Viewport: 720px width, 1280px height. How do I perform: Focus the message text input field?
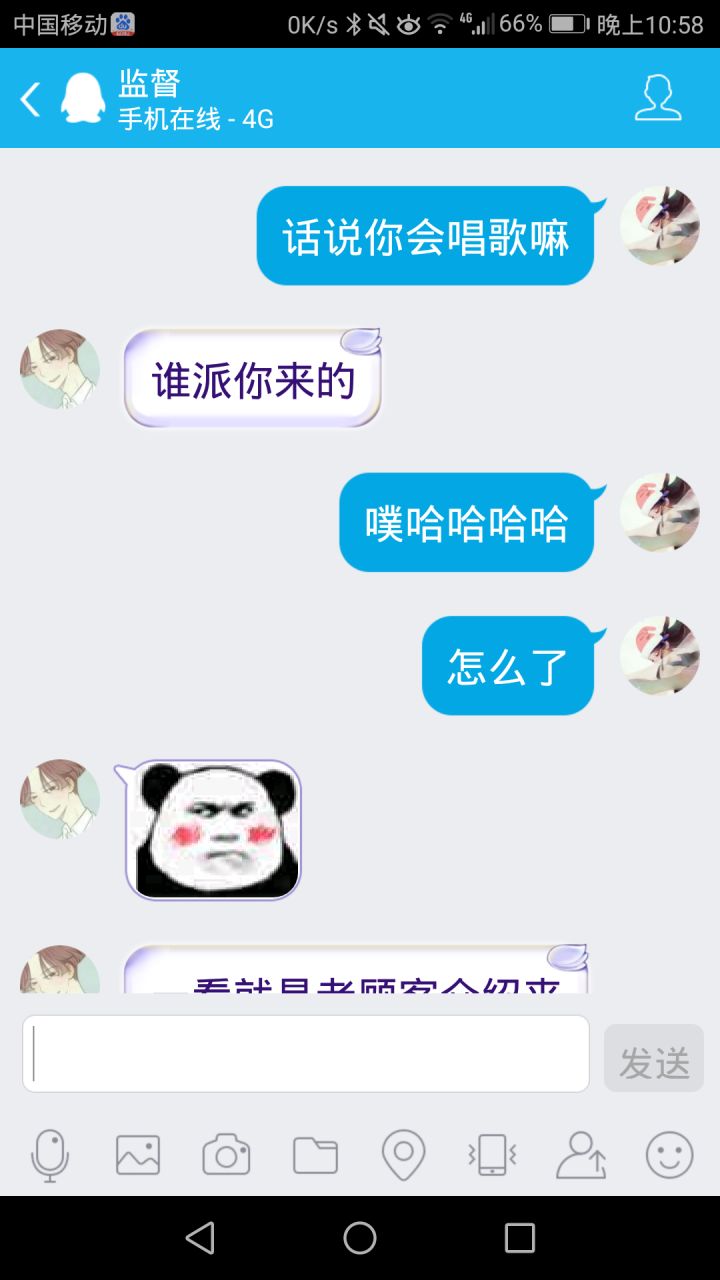point(306,1054)
